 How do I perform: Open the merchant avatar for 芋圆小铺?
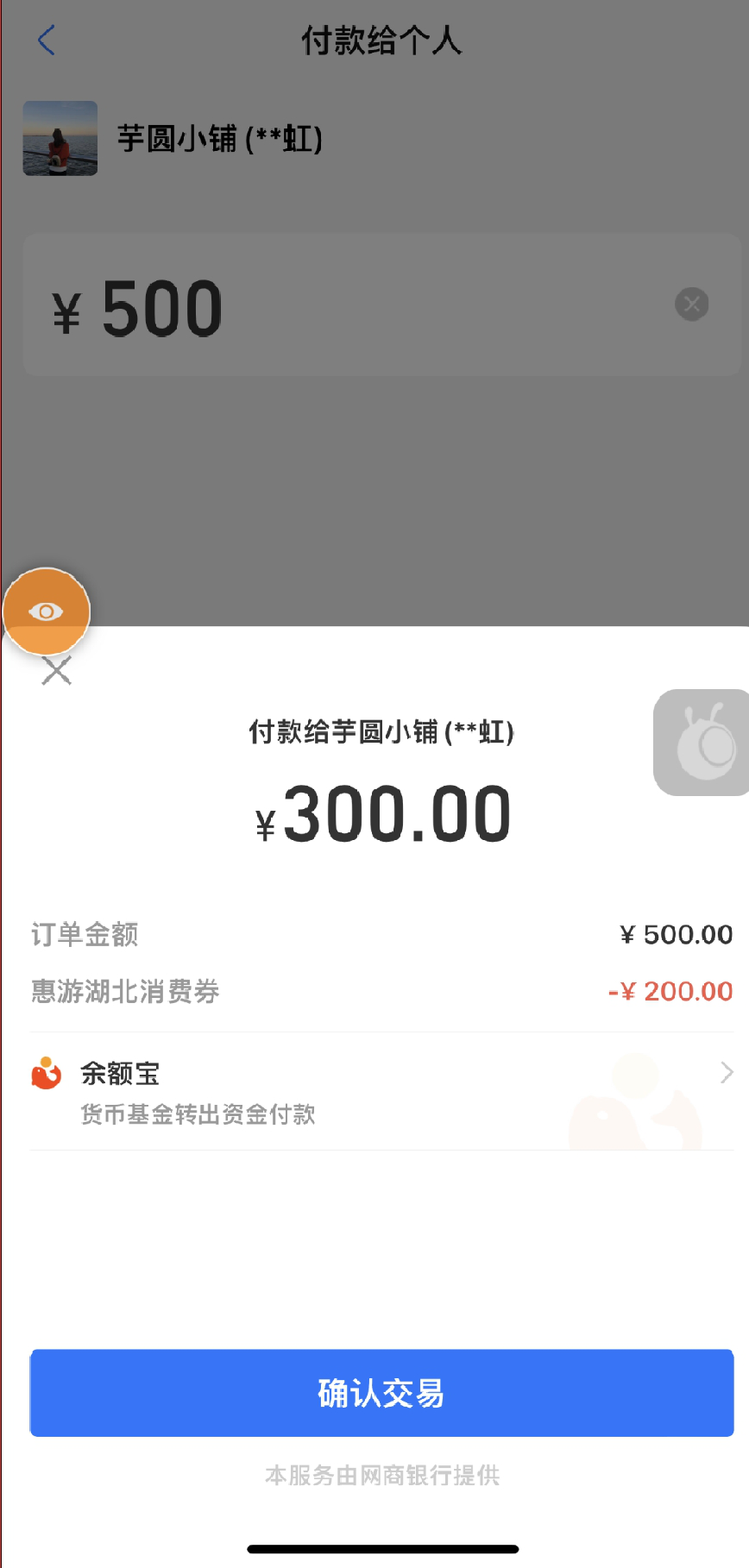click(x=59, y=138)
